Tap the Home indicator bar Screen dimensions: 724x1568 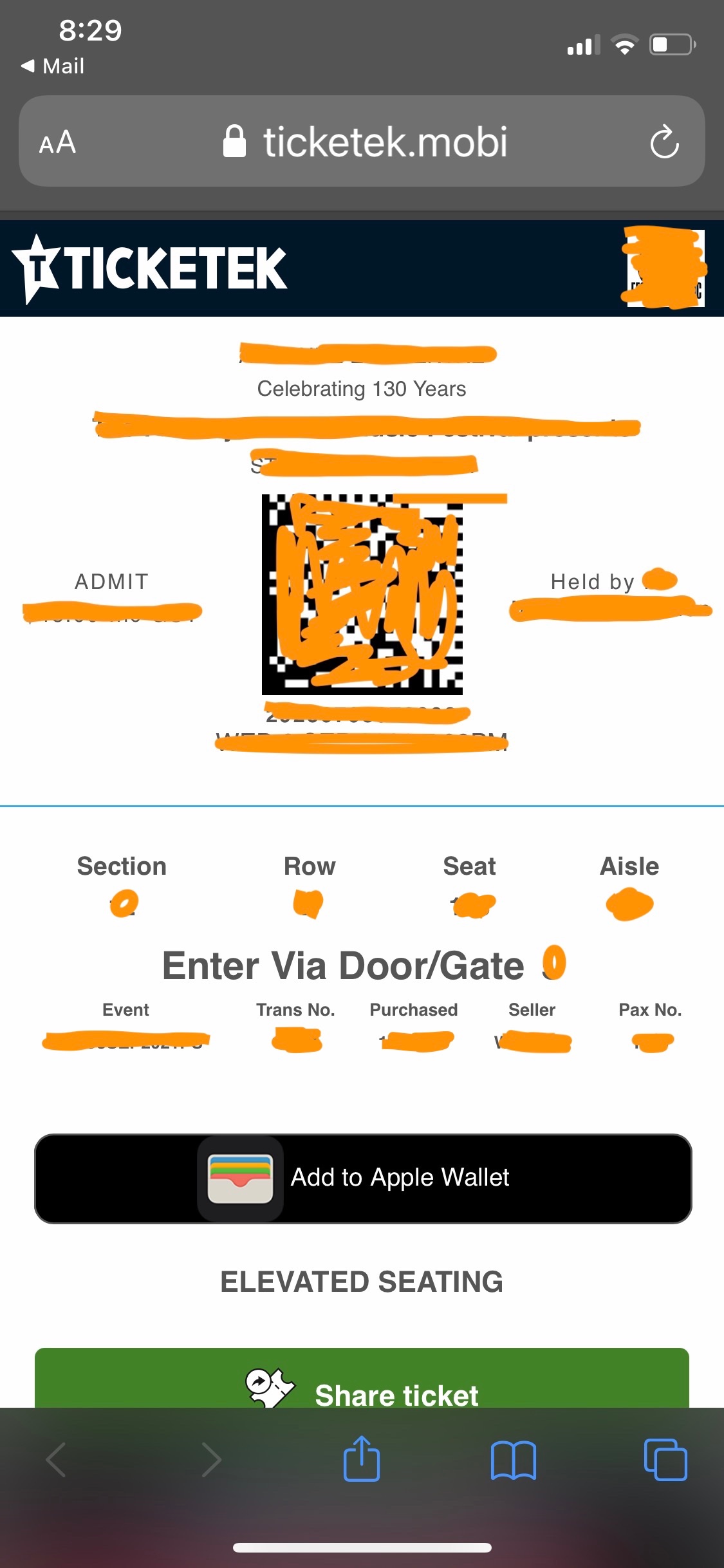pyautogui.click(x=362, y=1547)
